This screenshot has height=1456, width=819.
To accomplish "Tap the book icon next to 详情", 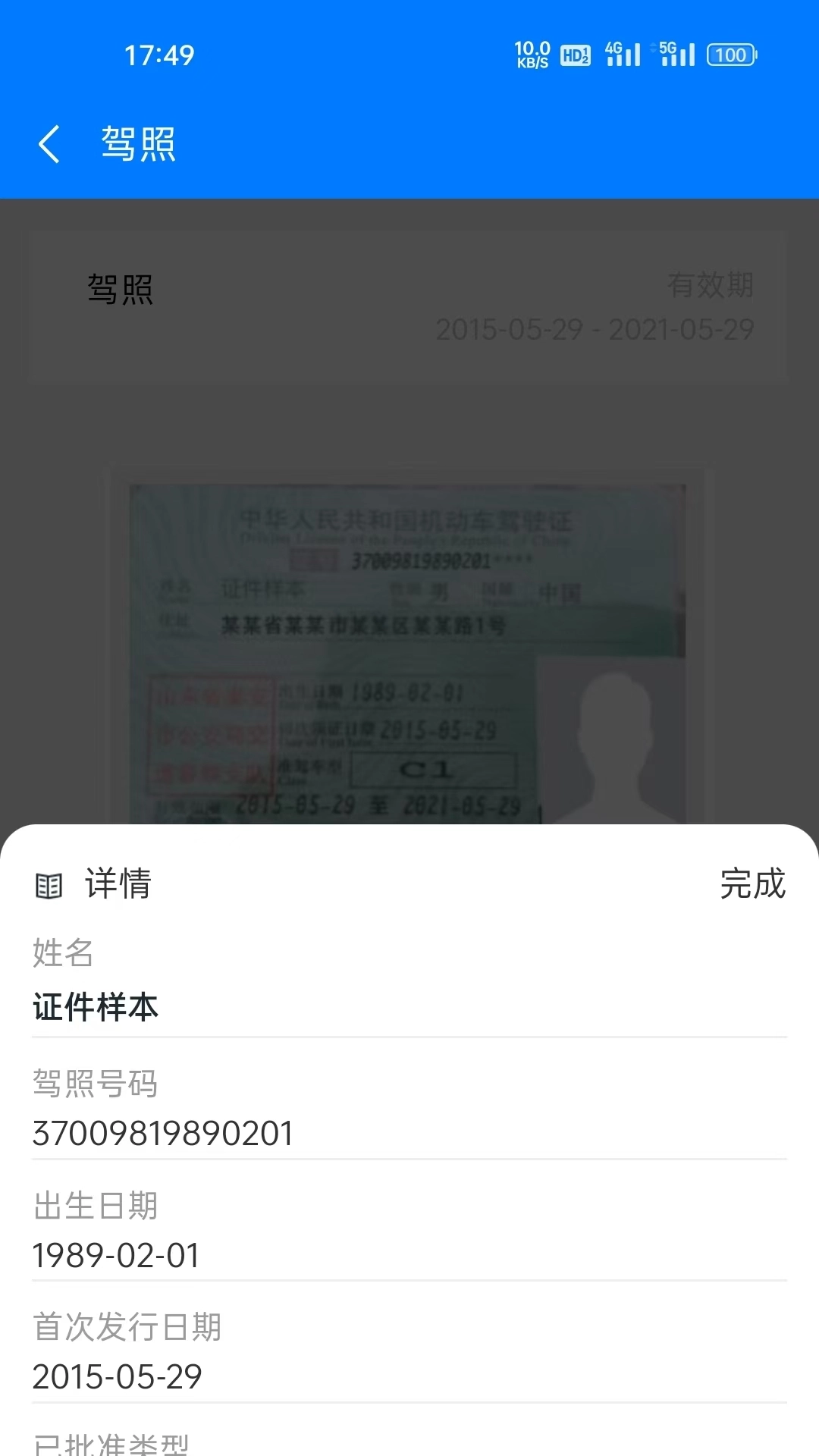I will point(50,884).
